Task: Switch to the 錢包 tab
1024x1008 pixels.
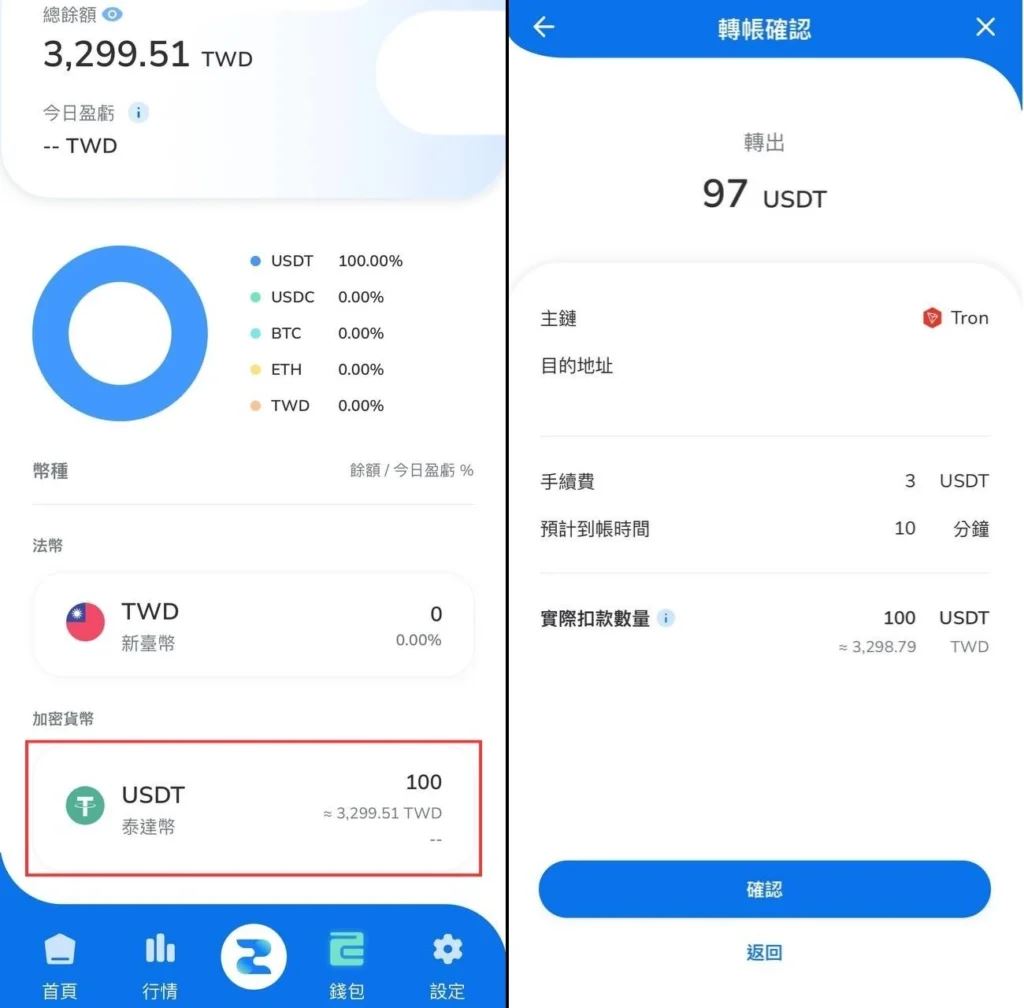Action: tap(347, 966)
